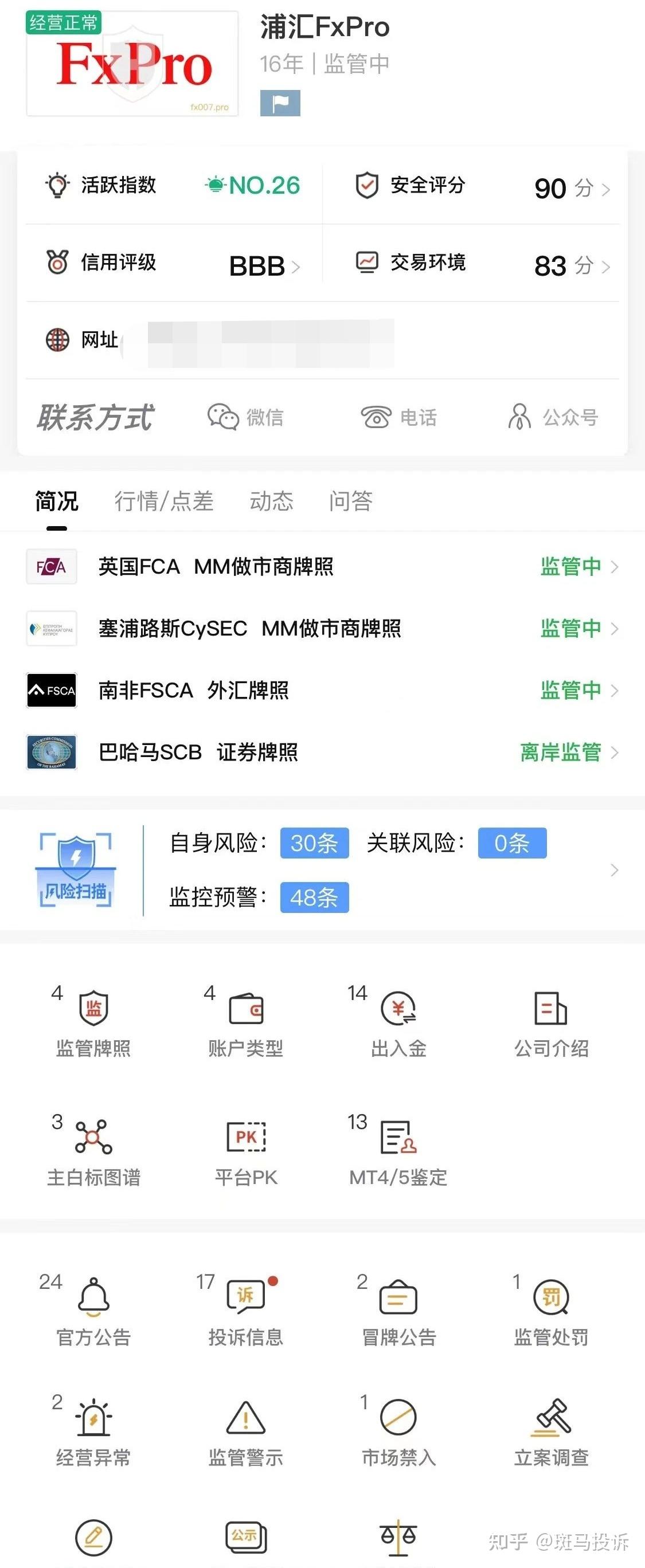Screen dimensions: 645x1568
Task: Check 交易环境 score
Action: coord(481,264)
